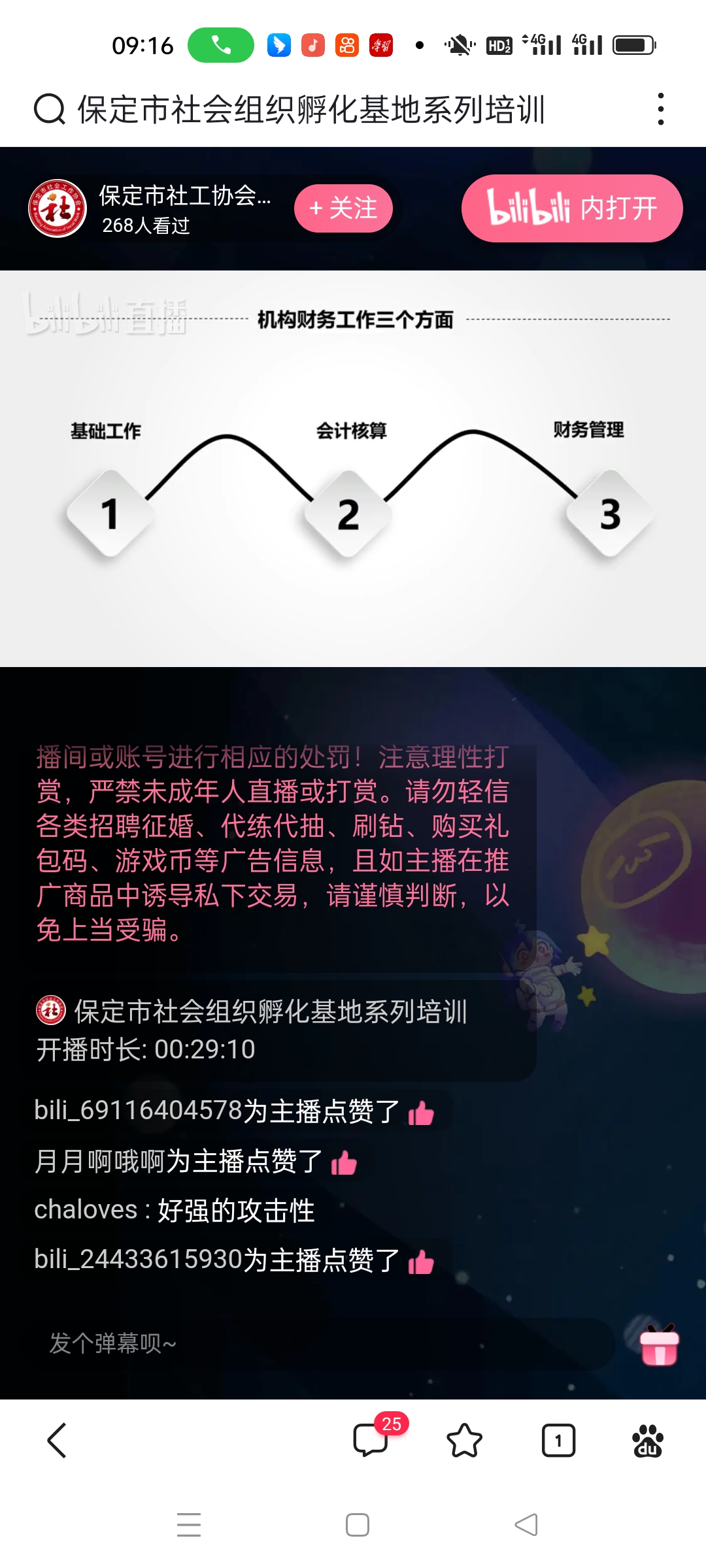Open the three-dot overflow menu

coord(661,109)
